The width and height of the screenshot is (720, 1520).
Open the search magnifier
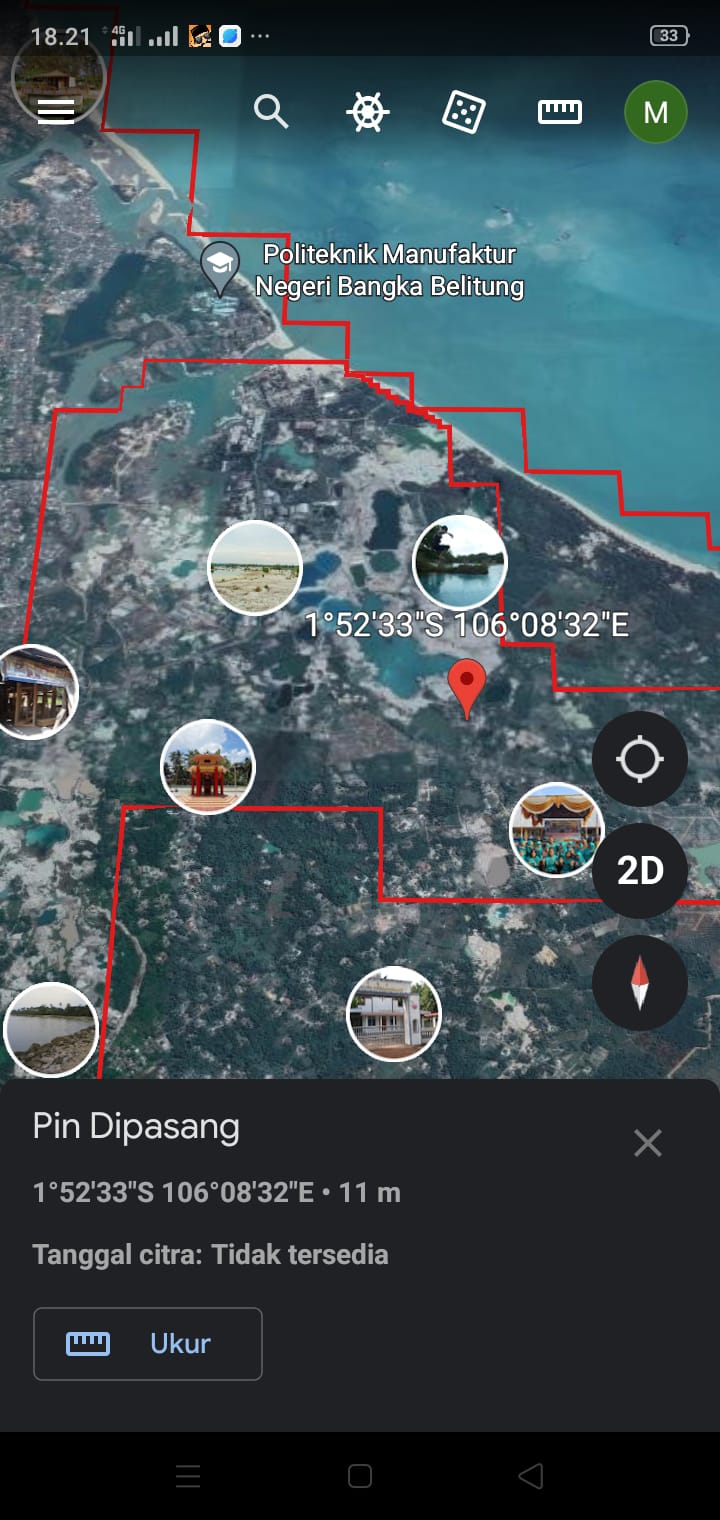pyautogui.click(x=270, y=111)
